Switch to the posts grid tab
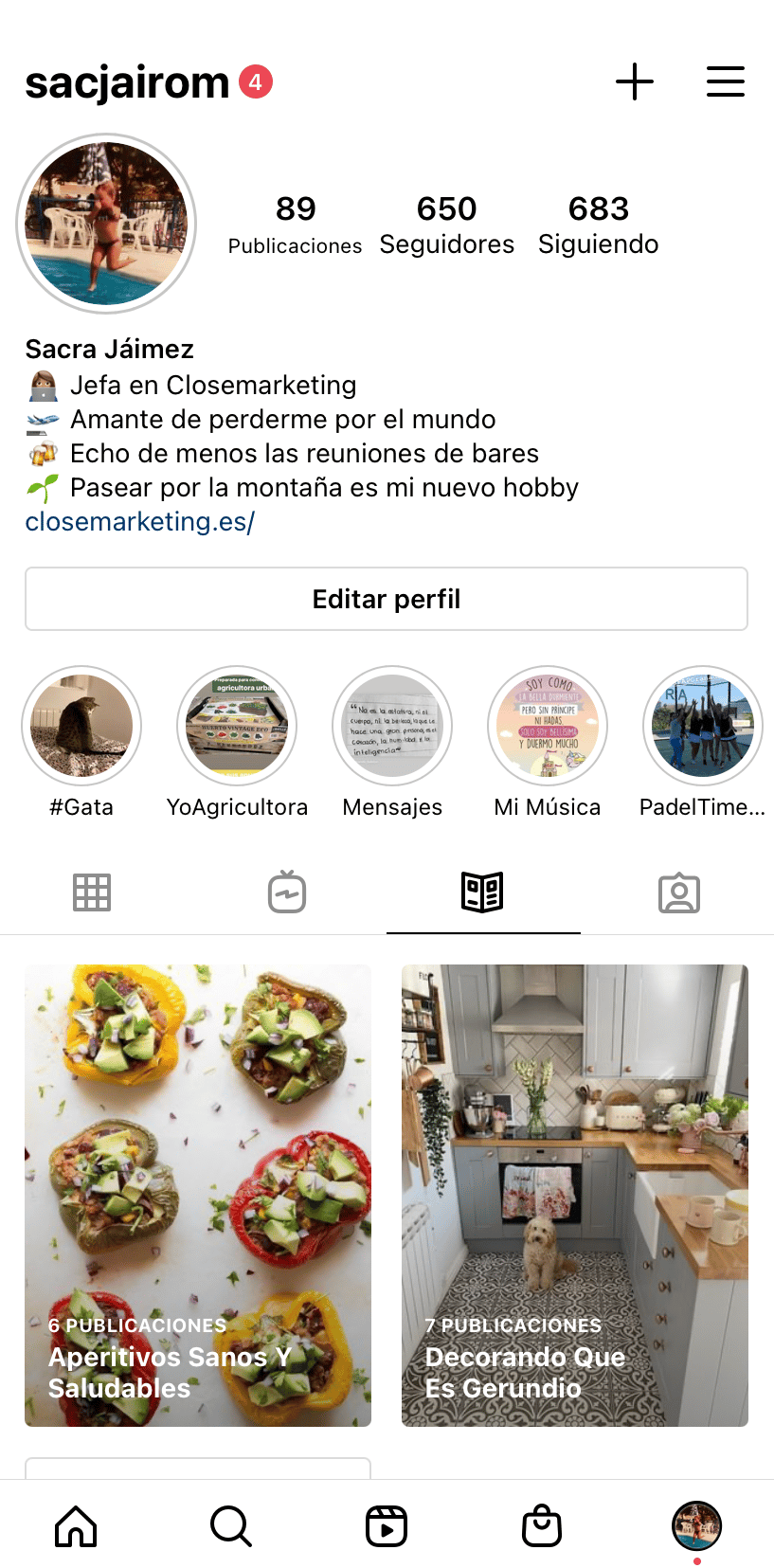The width and height of the screenshot is (774, 1568). tap(91, 892)
